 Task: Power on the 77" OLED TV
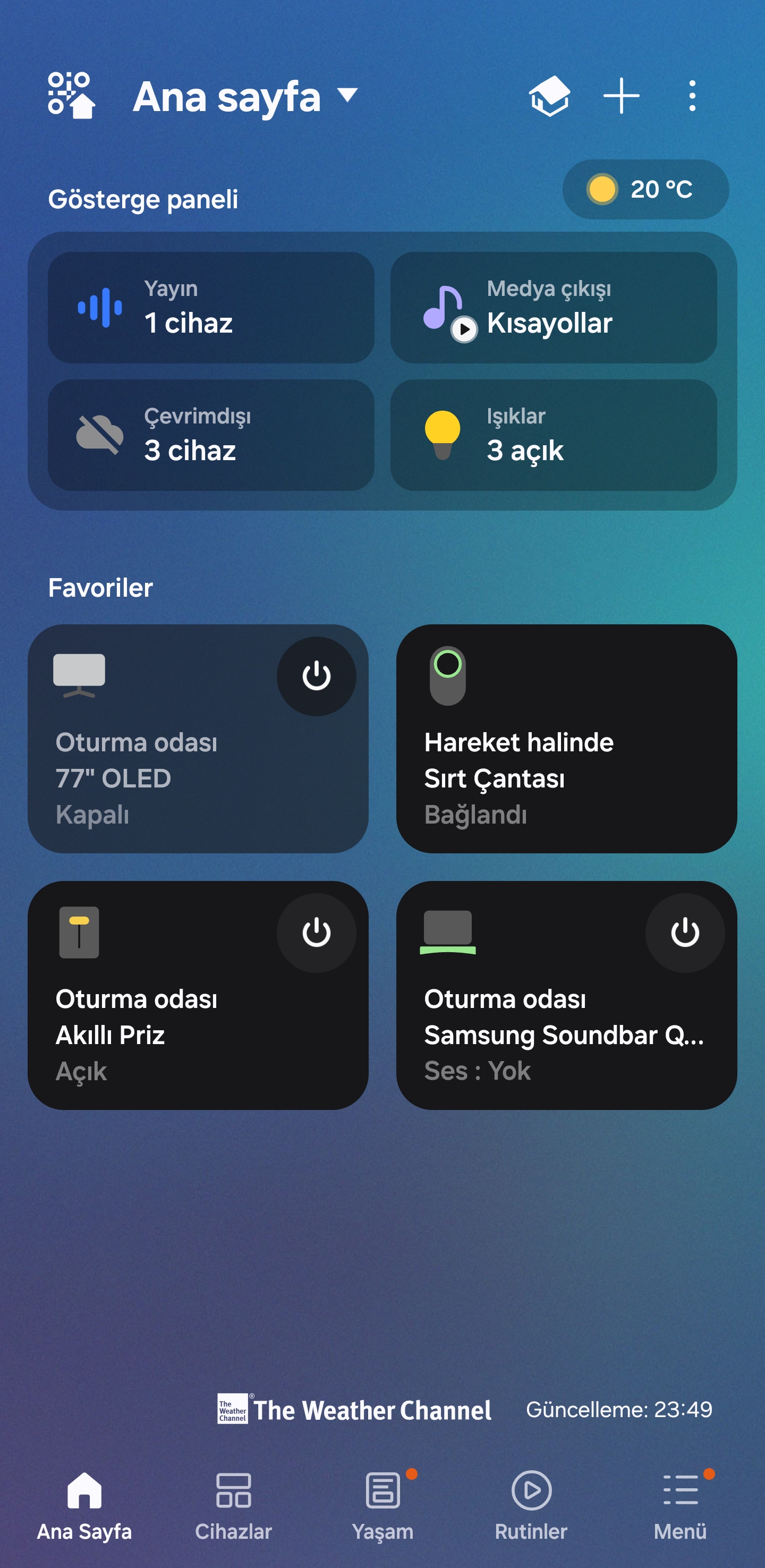[317, 676]
